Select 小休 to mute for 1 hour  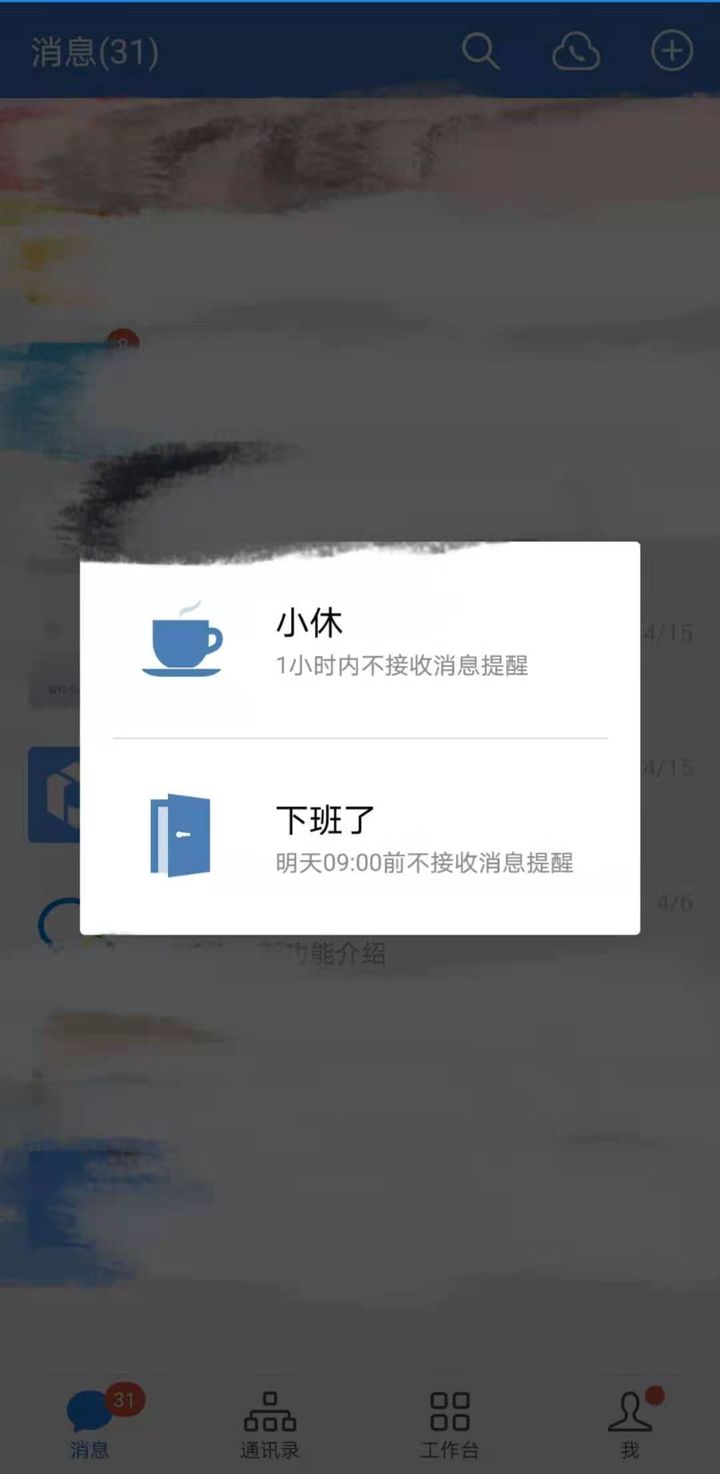(360, 641)
